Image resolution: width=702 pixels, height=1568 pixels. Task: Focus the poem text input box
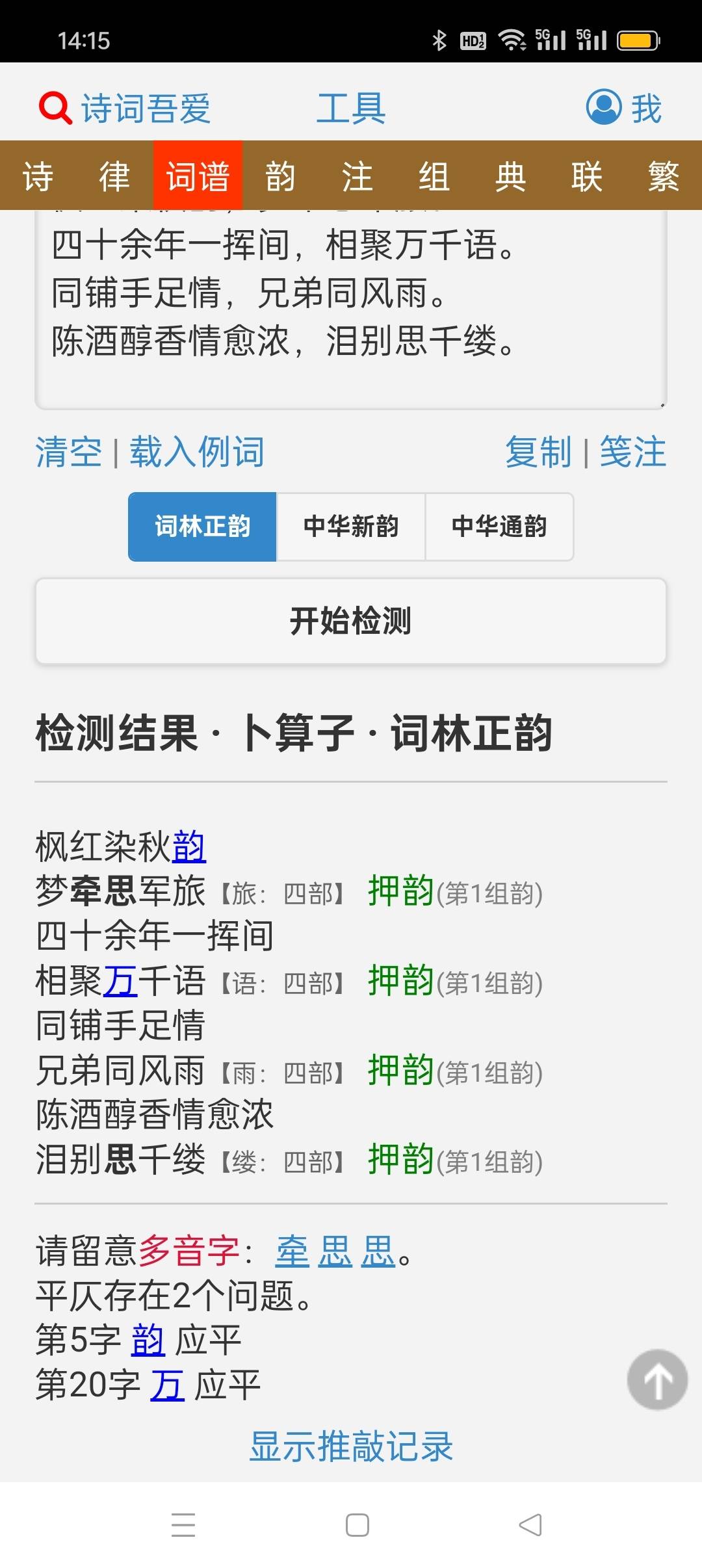[351, 309]
